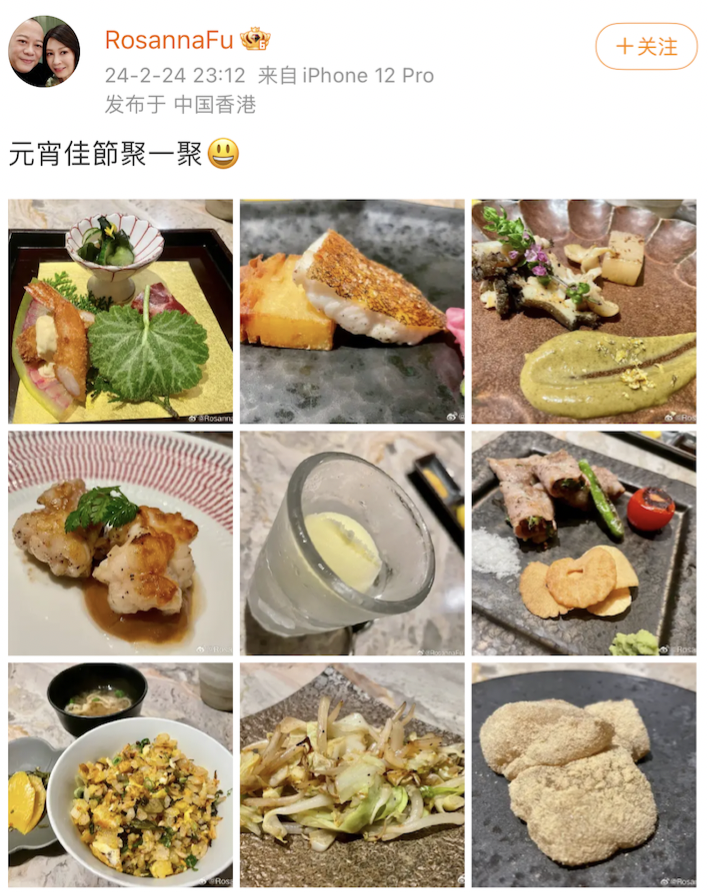The image size is (708, 892).
Task: Open RosannaFu's profile avatar
Action: click(44, 51)
